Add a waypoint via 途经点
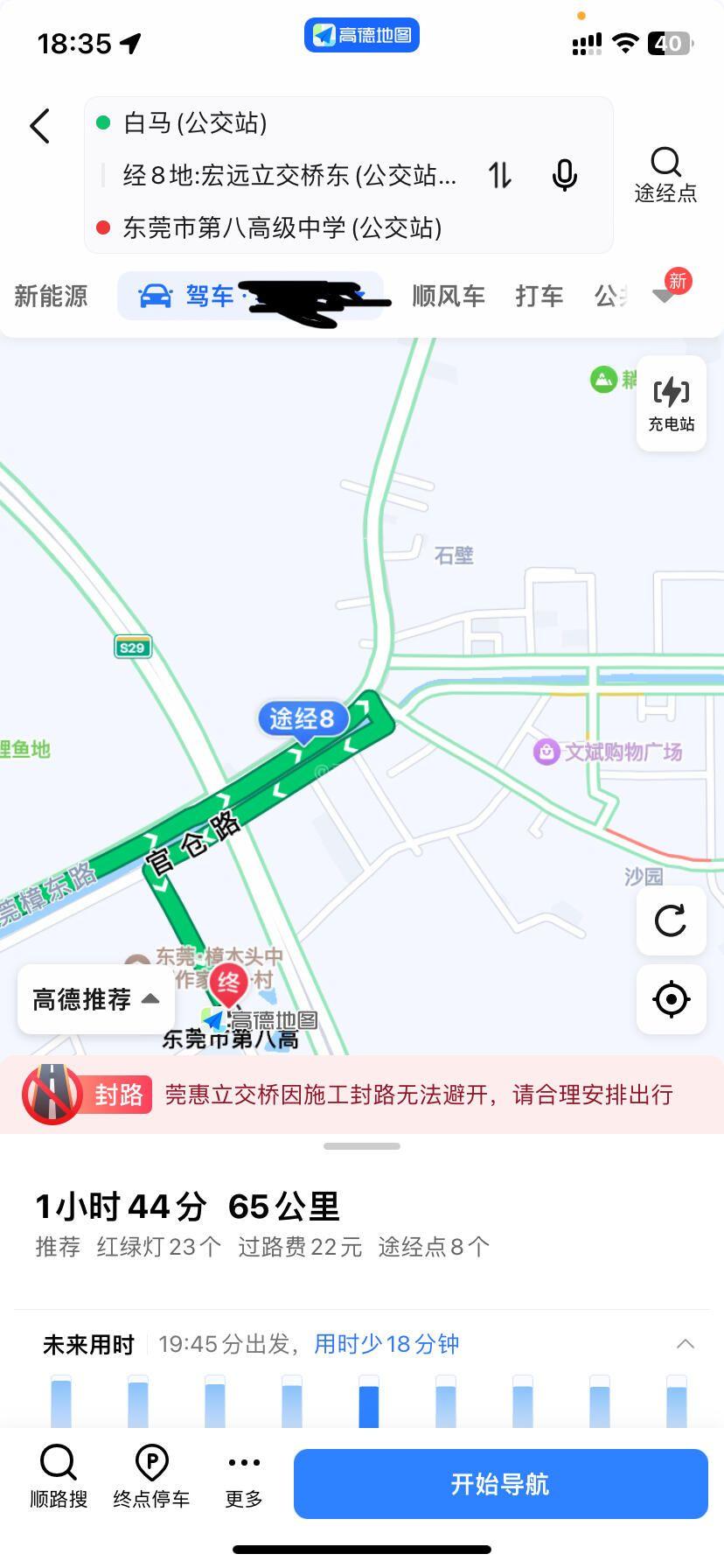 pos(665,175)
